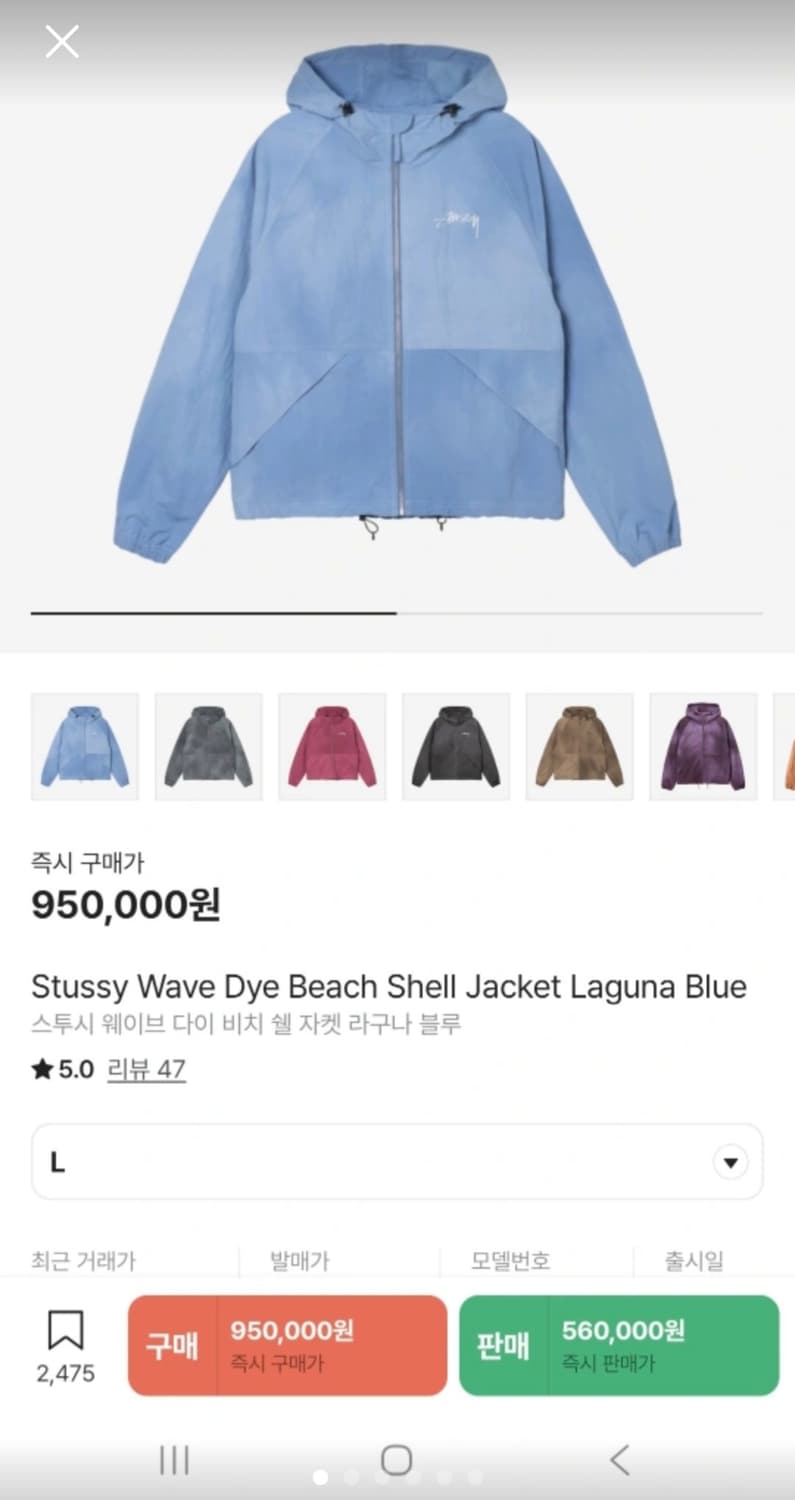Dismiss the product page with the X
Viewport: 795px width, 1500px height.
[61, 41]
